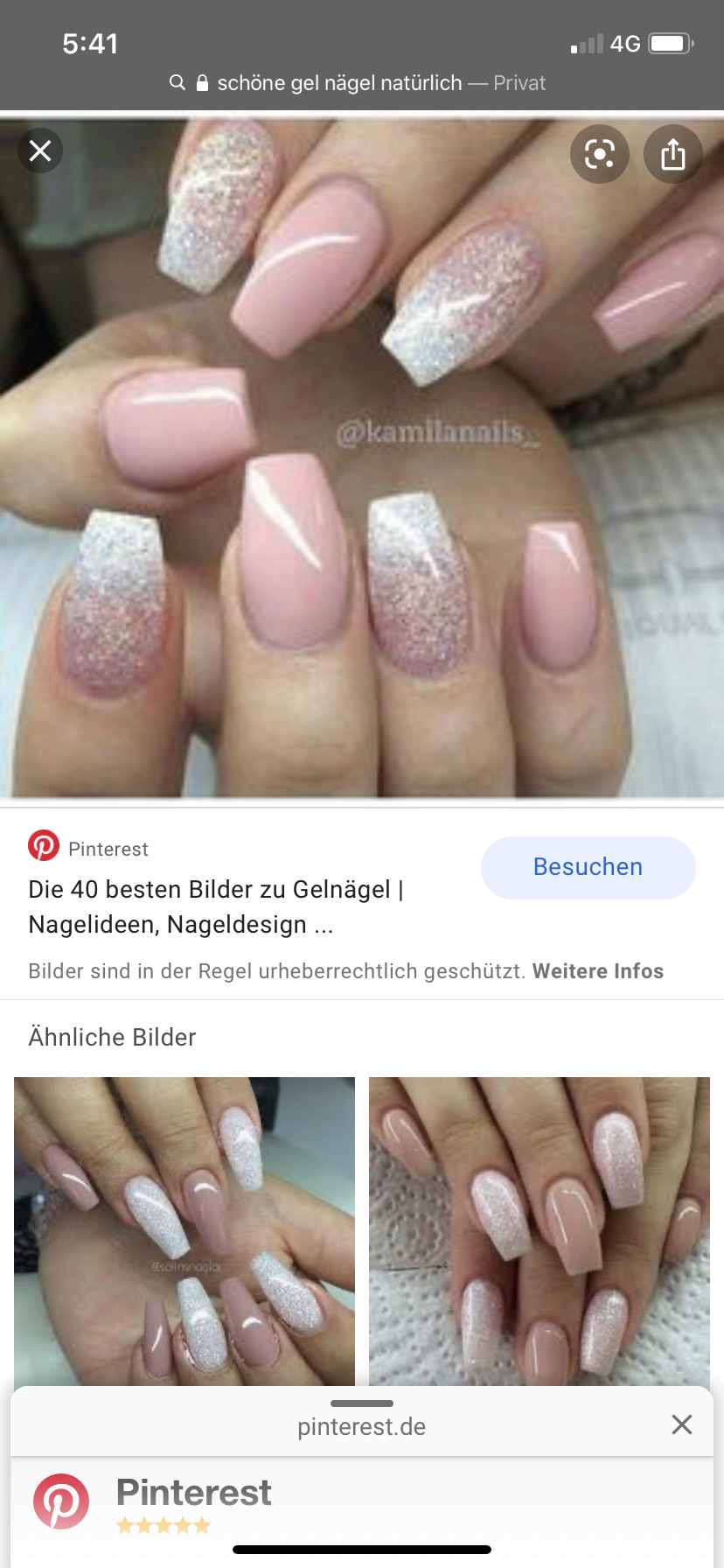This screenshot has height=1568, width=724.
Task: Open the similar image with white glitter nails
Action: pos(184,1230)
